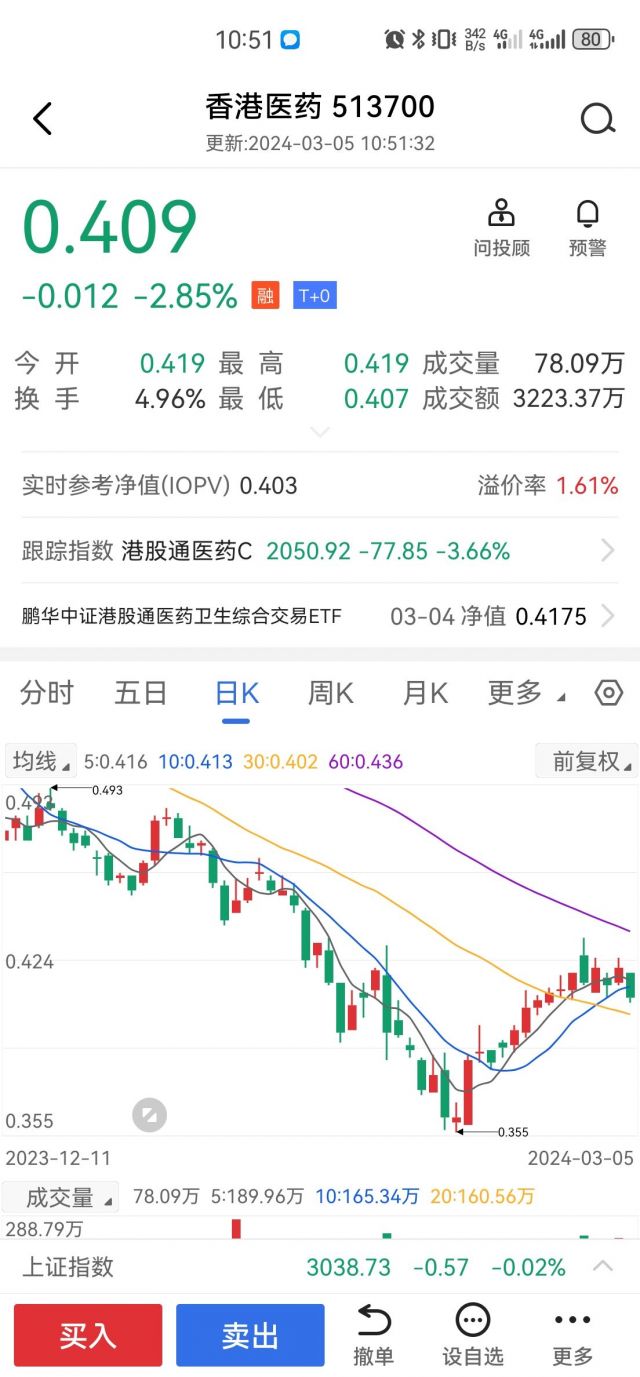Switch to the 分时 chart tab
This screenshot has width=640, height=1377.
(47, 692)
